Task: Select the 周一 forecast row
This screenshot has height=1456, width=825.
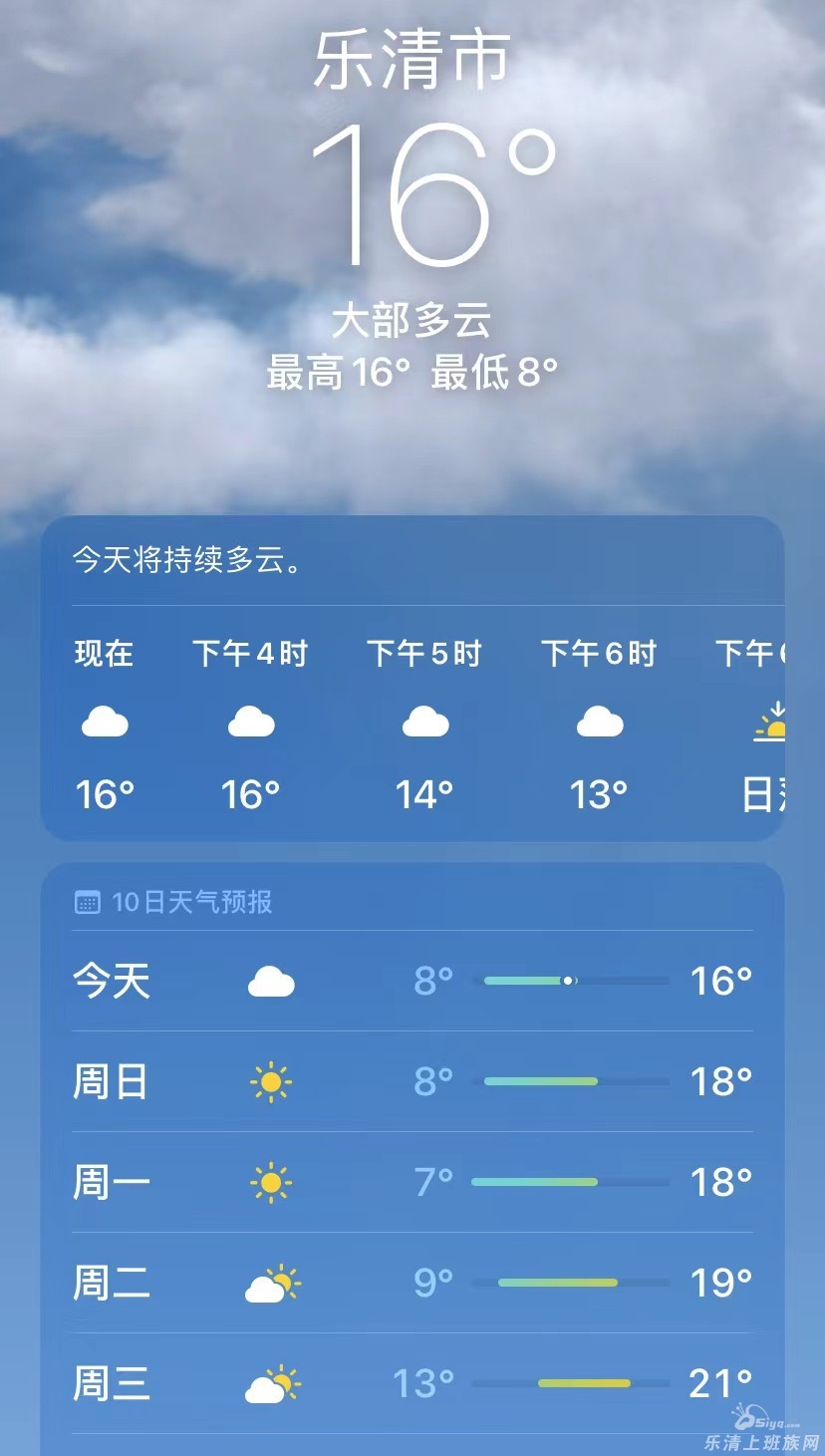Action: pos(412,1183)
